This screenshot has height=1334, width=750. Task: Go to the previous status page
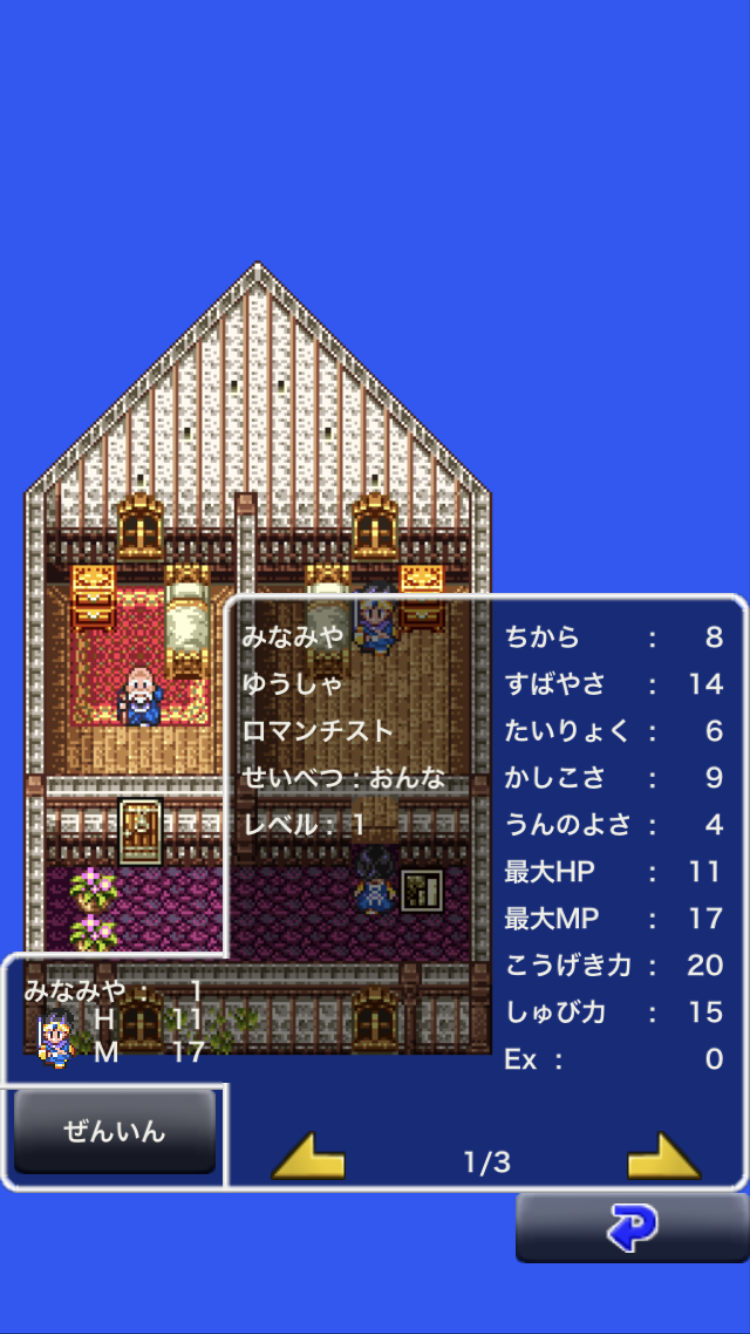[x=308, y=1157]
